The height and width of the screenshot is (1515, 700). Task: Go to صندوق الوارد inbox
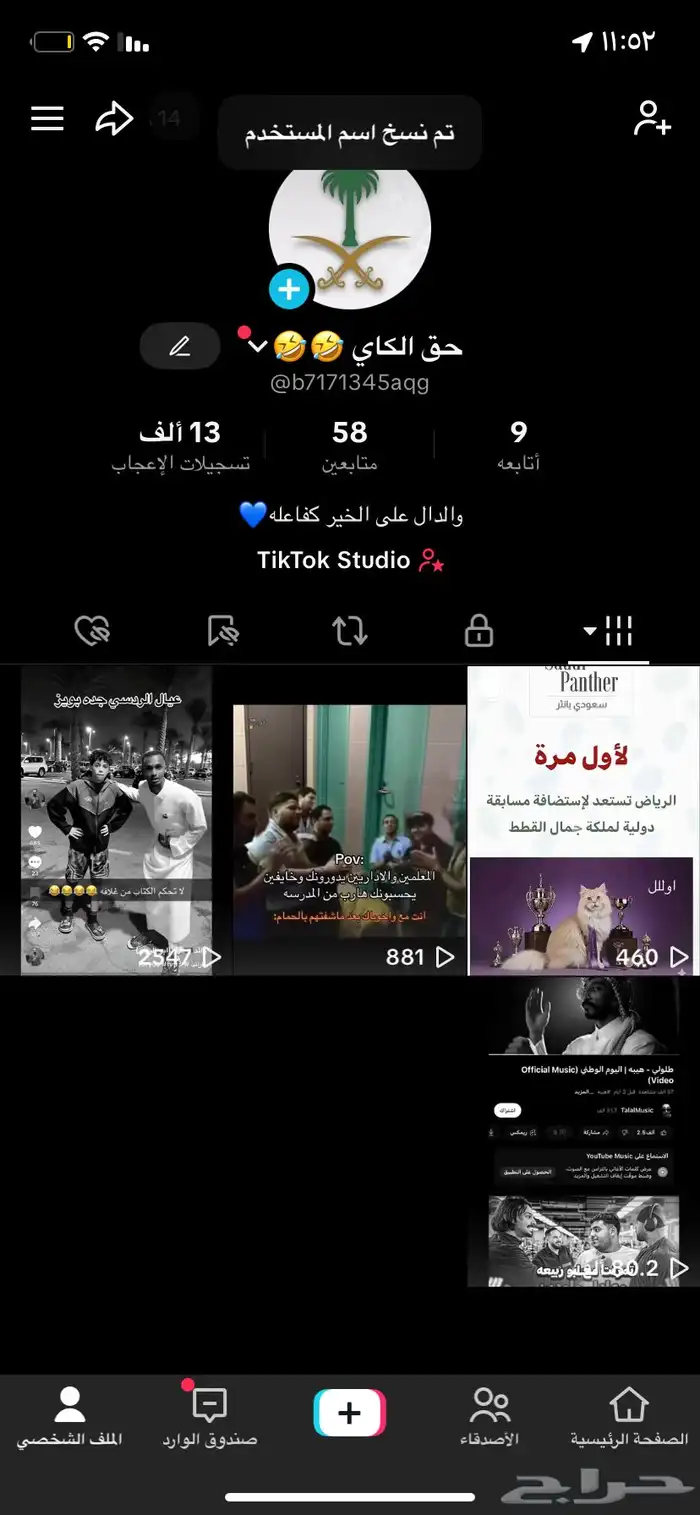point(210,1418)
